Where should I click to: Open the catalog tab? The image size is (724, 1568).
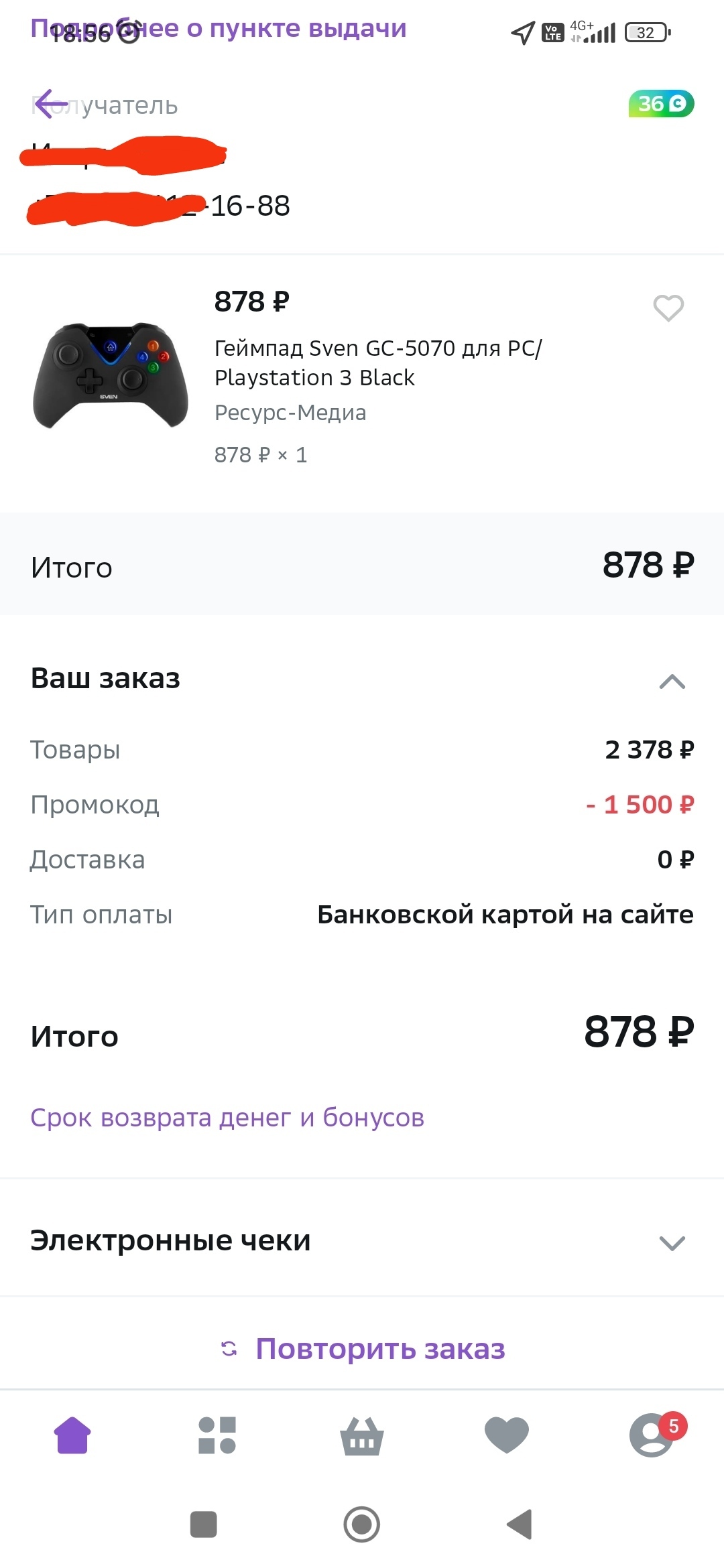217,1435
